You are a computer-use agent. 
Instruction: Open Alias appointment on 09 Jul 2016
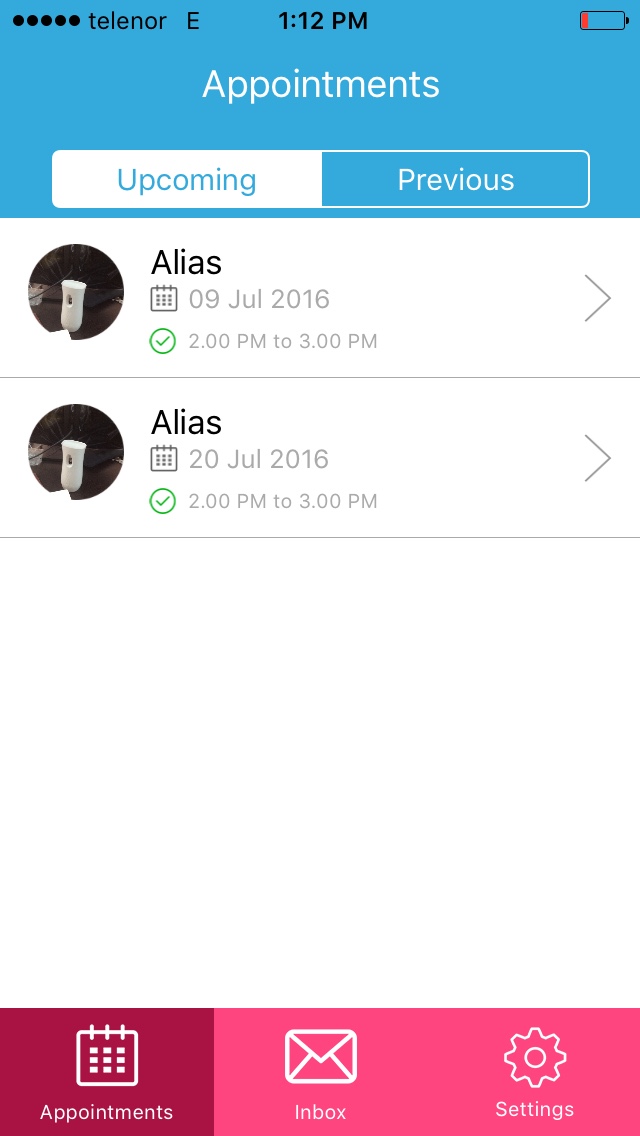click(x=320, y=298)
